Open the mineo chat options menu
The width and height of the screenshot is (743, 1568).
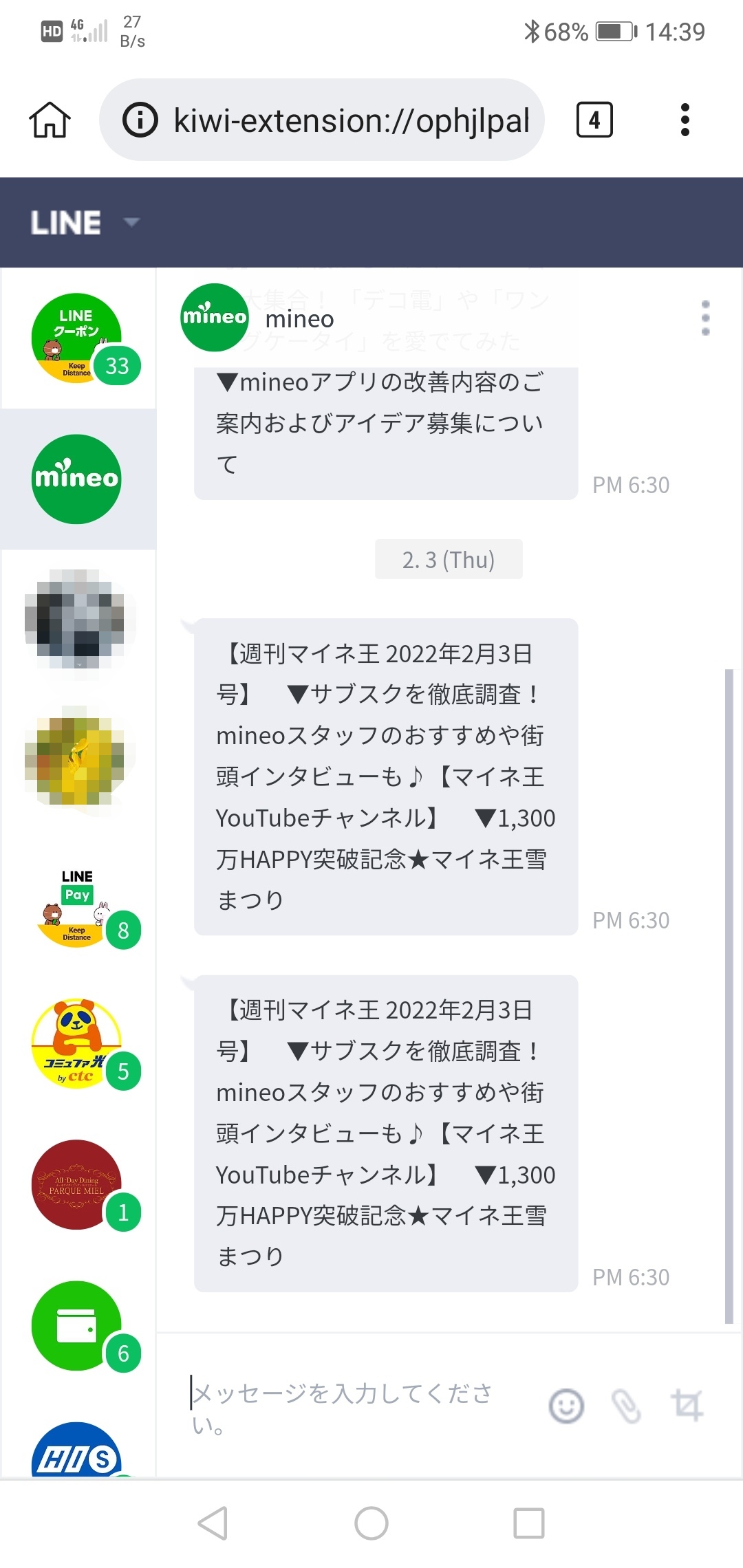click(x=705, y=318)
